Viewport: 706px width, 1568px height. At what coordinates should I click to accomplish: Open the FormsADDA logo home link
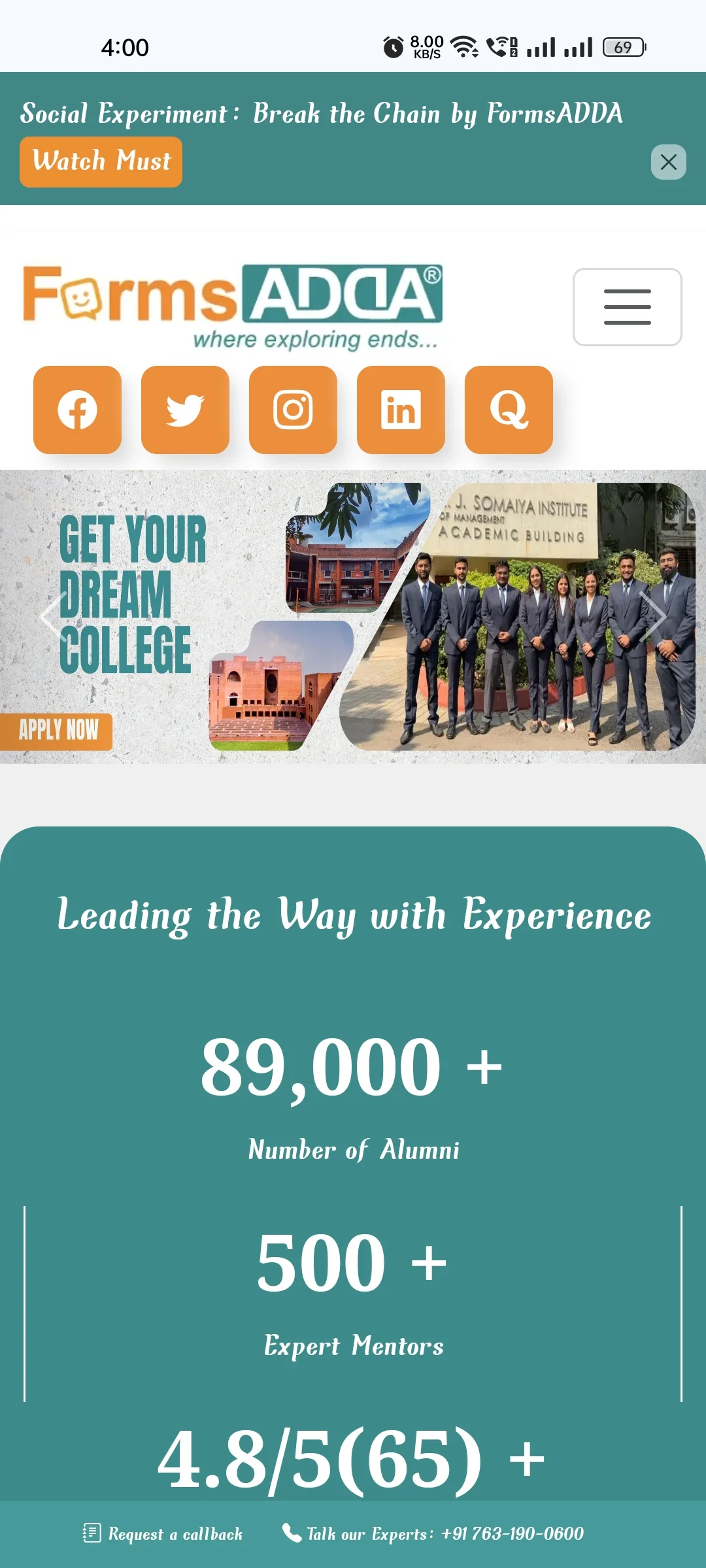pyautogui.click(x=232, y=306)
